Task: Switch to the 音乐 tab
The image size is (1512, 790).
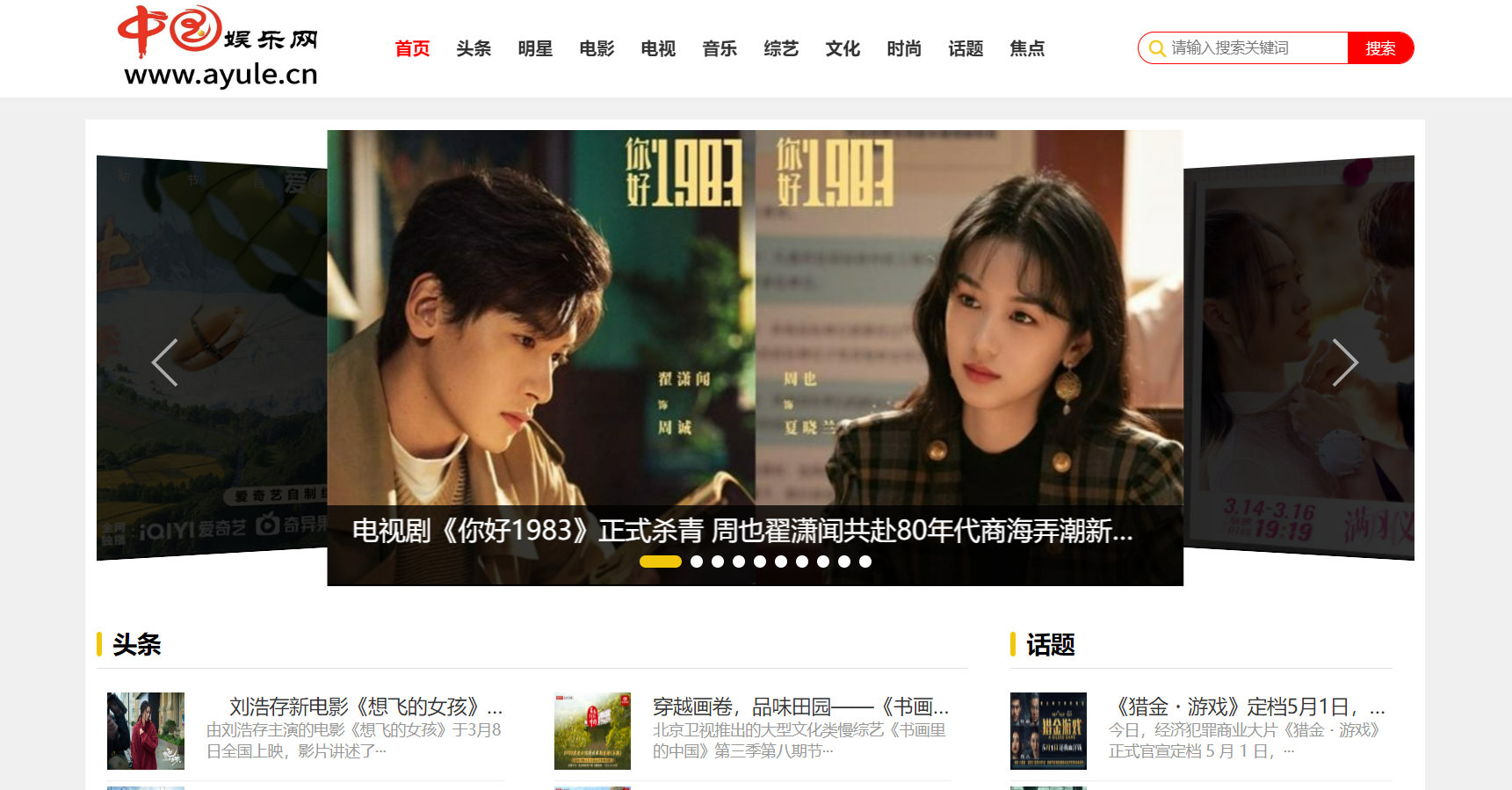Action: pyautogui.click(x=720, y=48)
